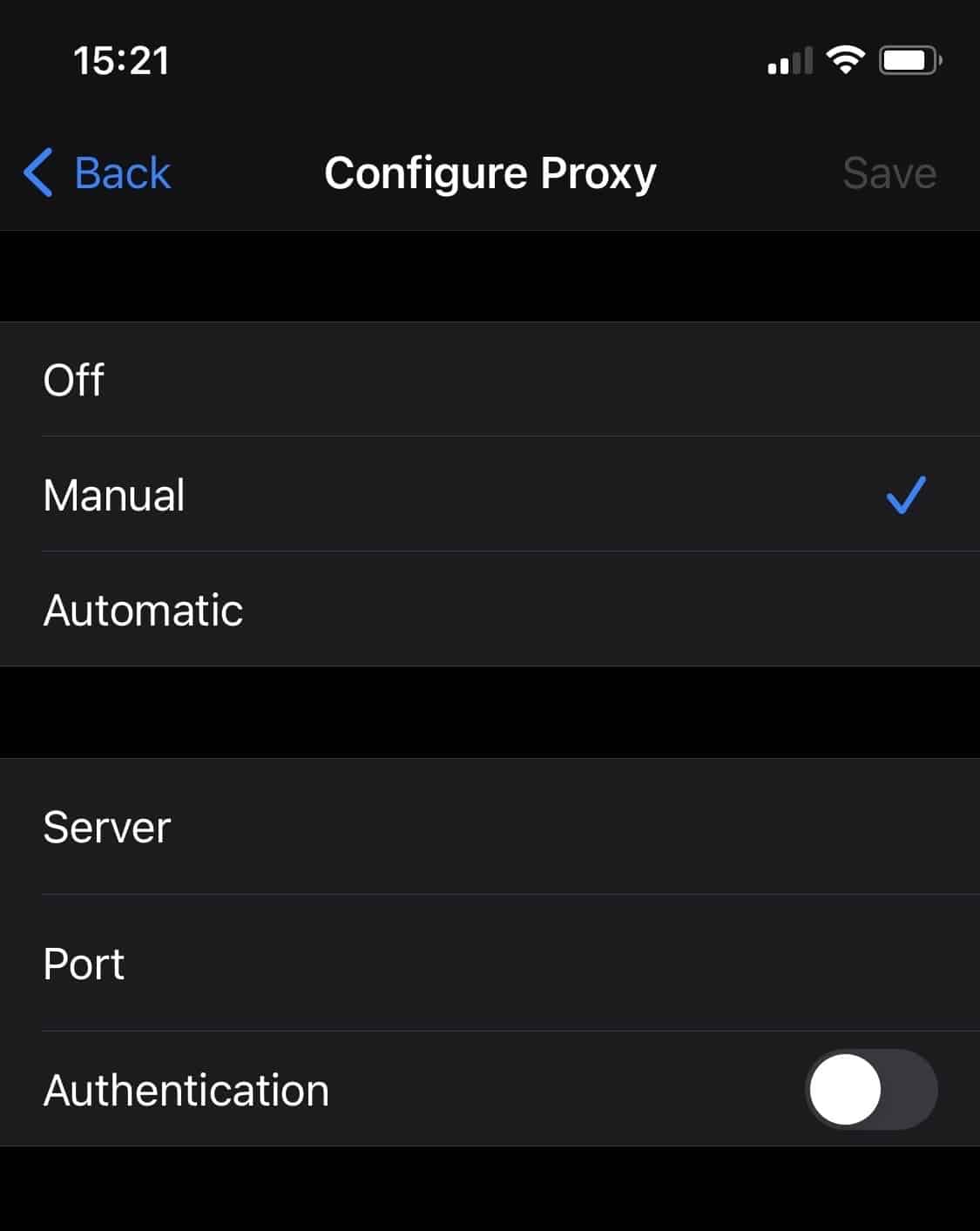Tap the white toggle knob
Viewport: 980px width, 1231px height.
click(847, 1090)
